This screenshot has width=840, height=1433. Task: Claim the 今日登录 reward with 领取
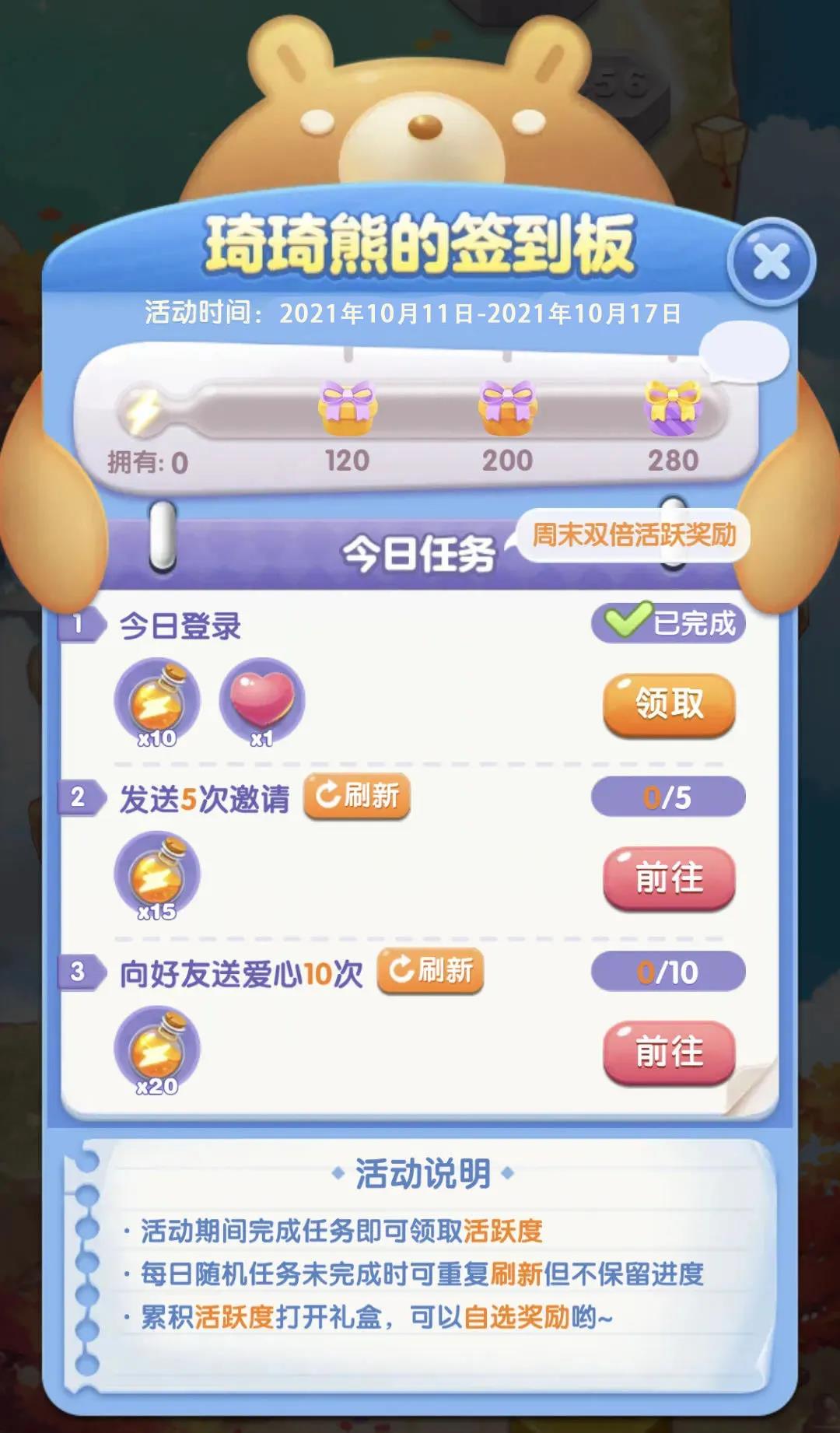[x=669, y=704]
